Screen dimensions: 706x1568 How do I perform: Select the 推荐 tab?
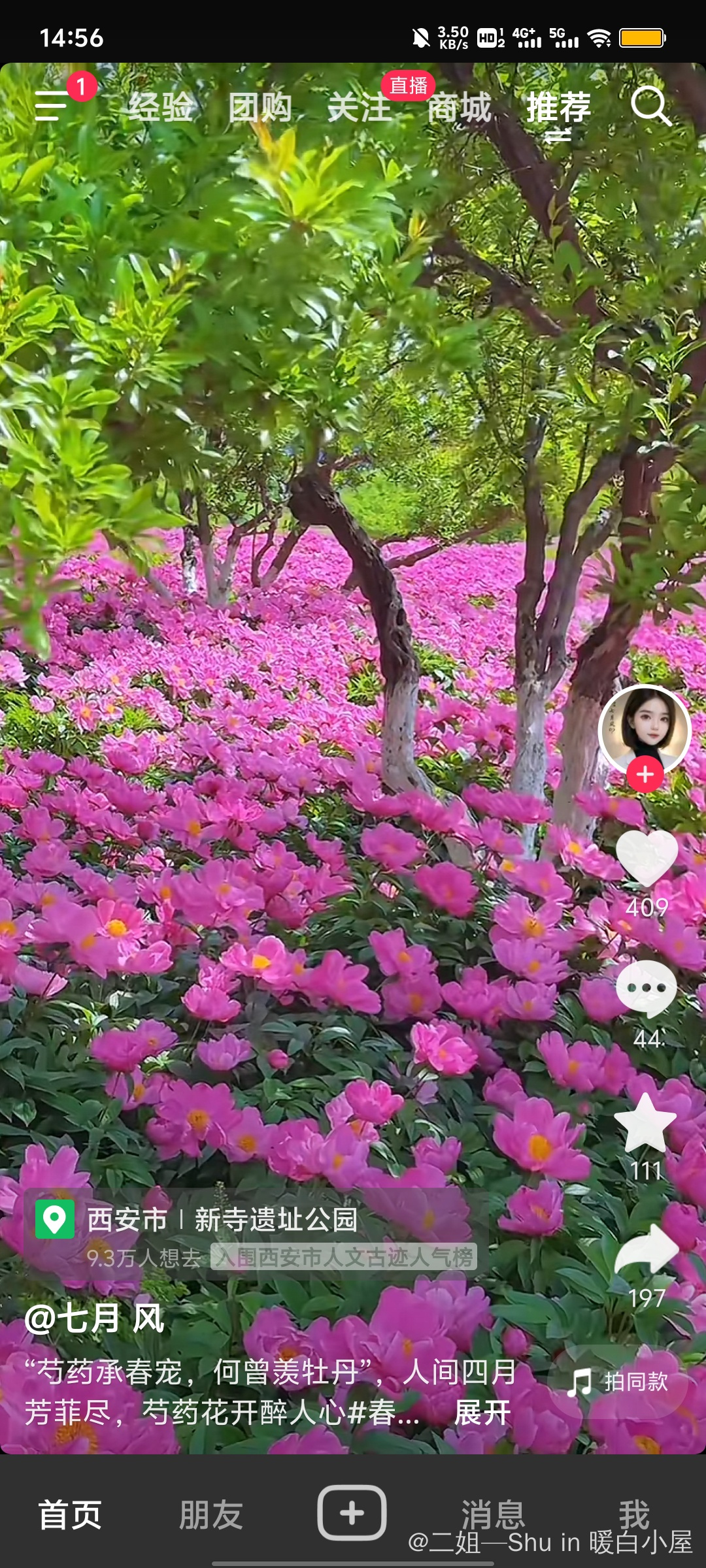pyautogui.click(x=558, y=108)
